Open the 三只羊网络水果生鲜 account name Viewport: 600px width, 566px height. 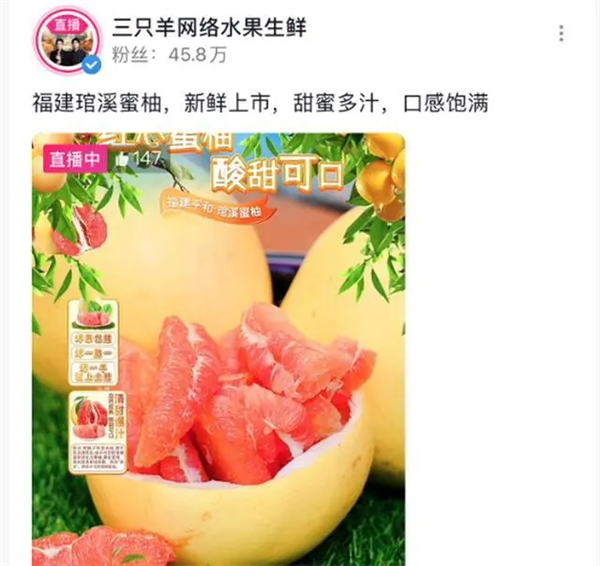[x=207, y=26]
